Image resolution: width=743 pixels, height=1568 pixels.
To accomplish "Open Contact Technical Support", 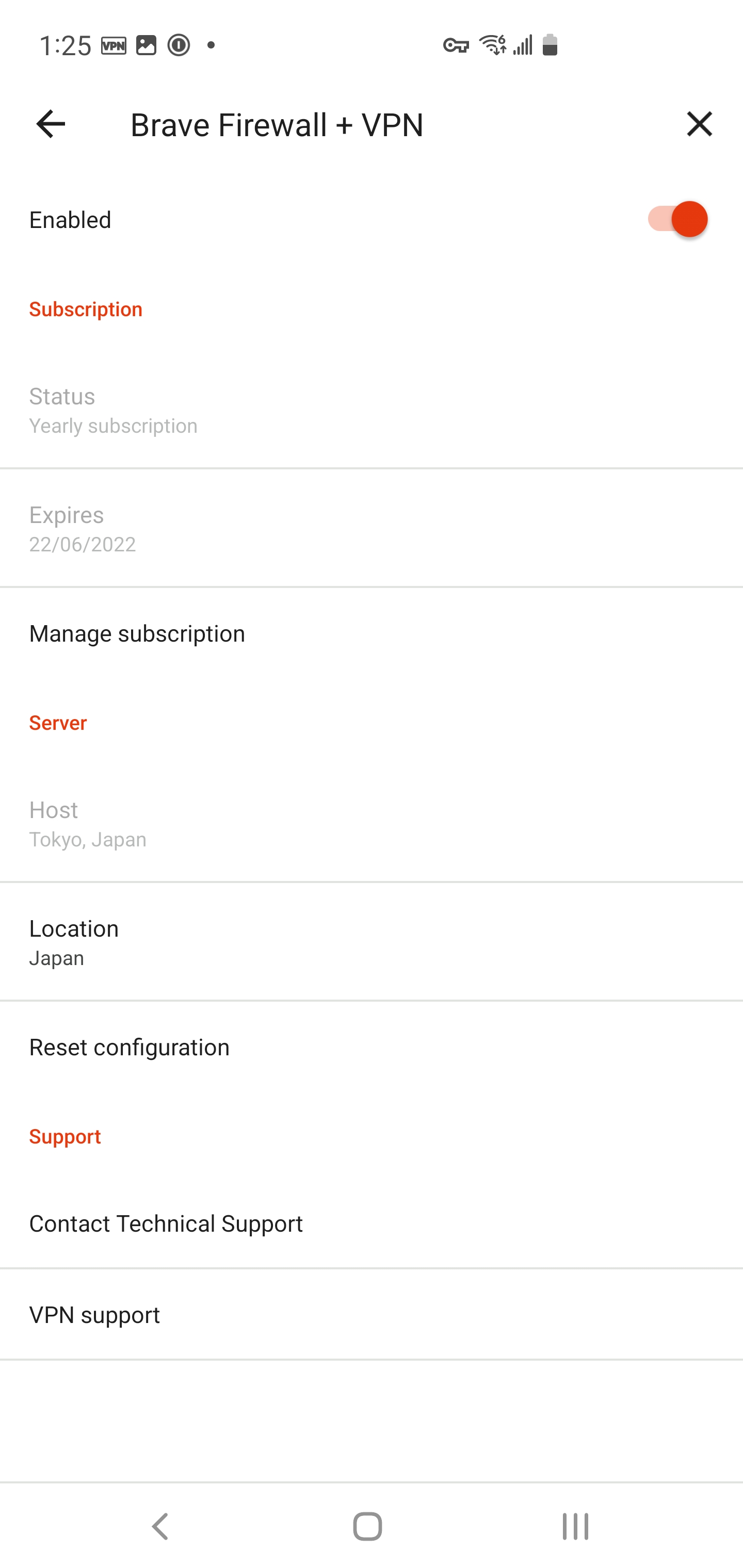I will coord(166,1223).
